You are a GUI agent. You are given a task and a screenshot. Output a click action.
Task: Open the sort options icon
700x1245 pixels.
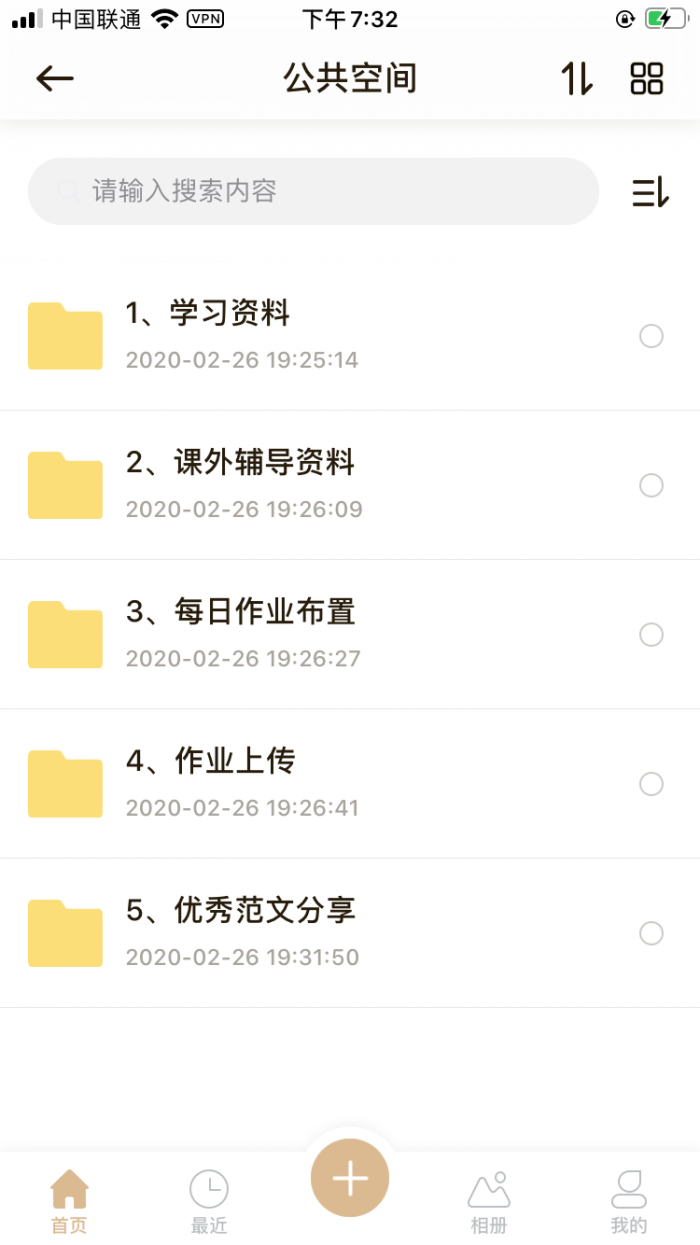[650, 192]
